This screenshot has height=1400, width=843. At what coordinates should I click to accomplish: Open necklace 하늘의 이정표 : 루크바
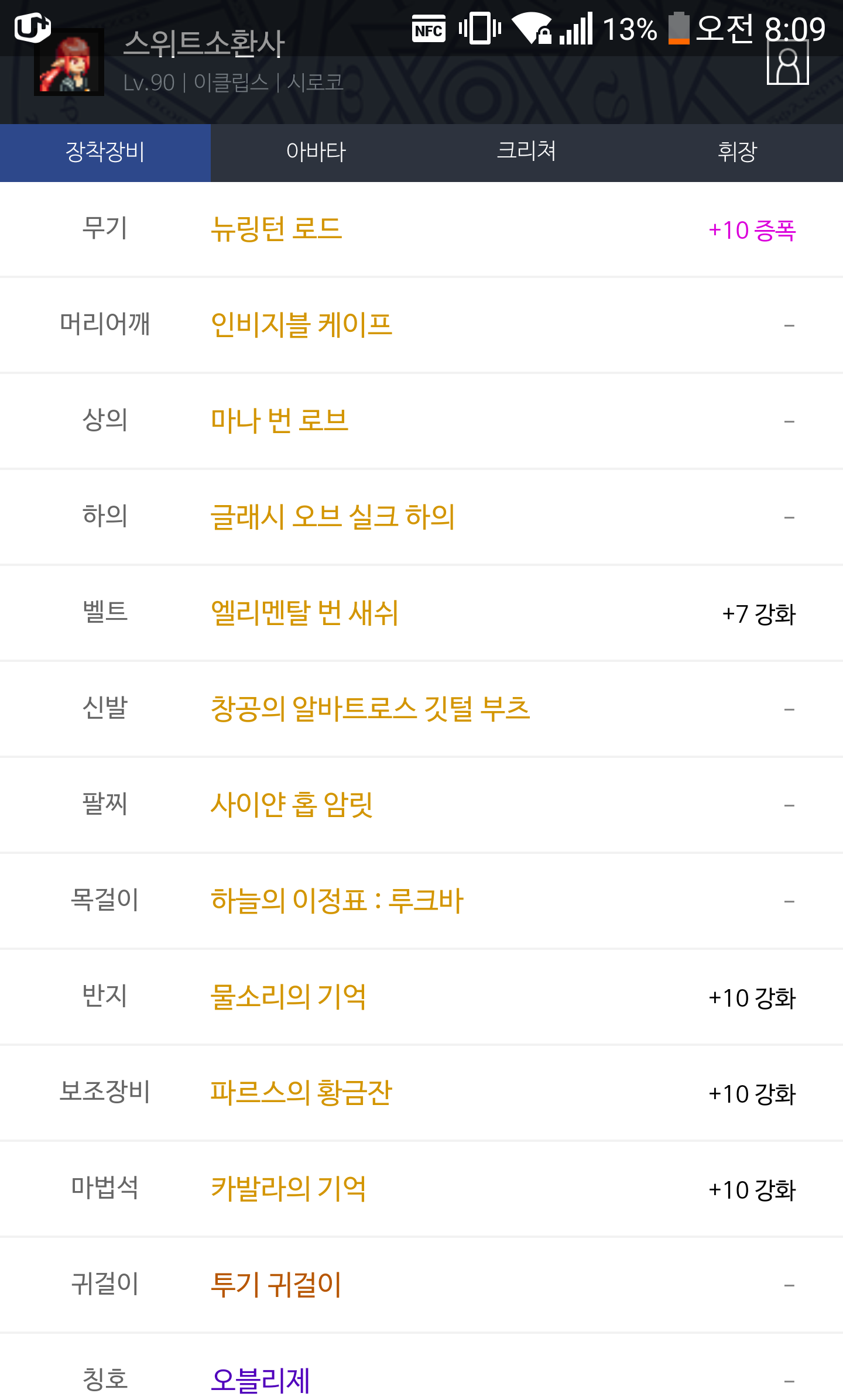coord(337,901)
